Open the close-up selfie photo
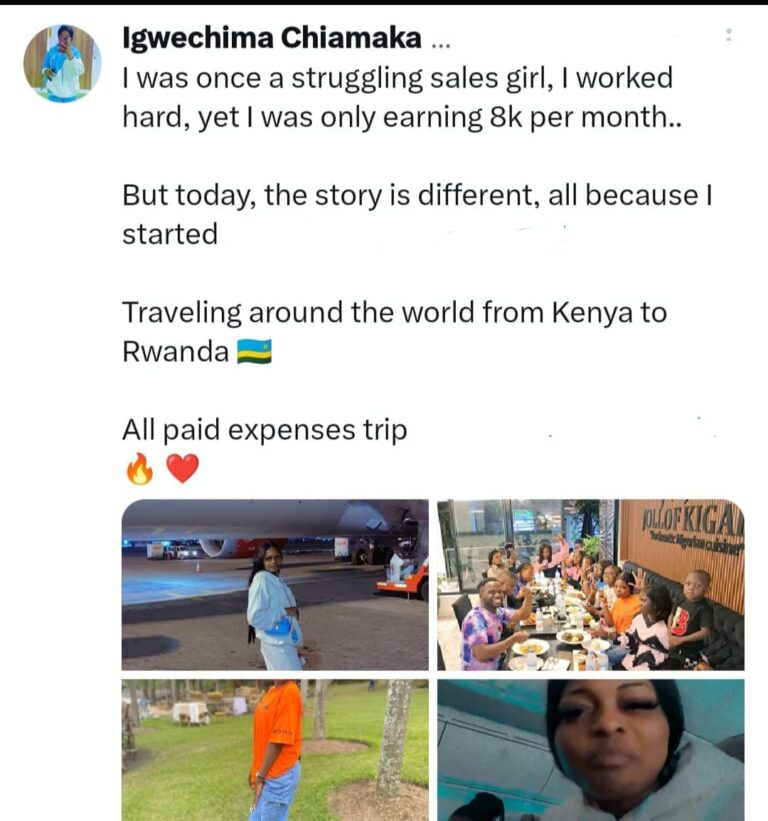768x821 pixels. (x=591, y=750)
